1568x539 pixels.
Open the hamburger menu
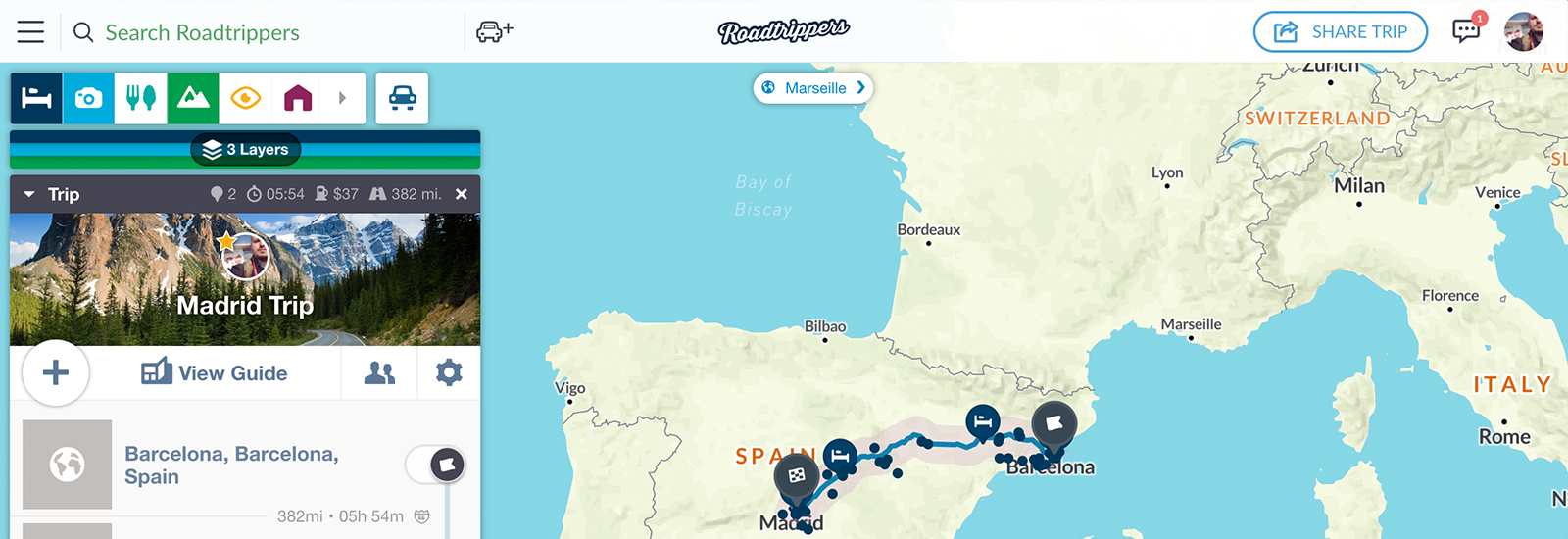(x=30, y=32)
